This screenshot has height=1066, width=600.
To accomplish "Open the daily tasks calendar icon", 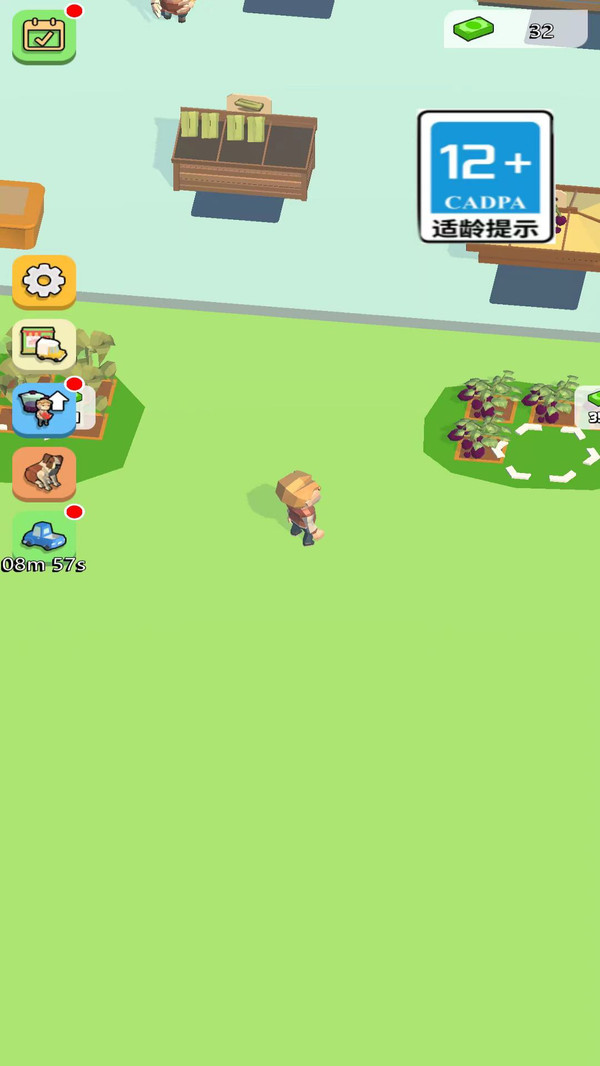I will click(44, 37).
